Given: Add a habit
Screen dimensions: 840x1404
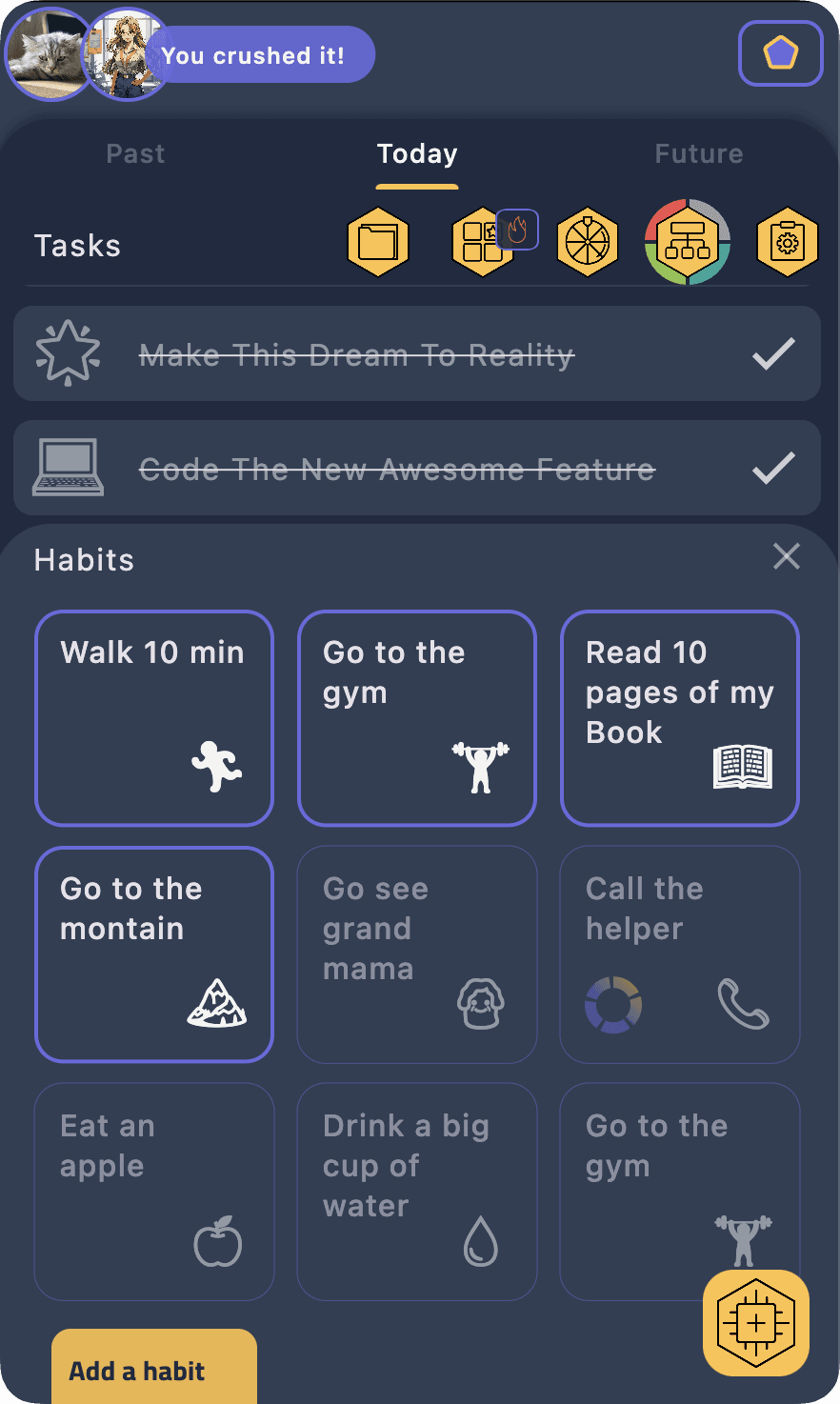Looking at the screenshot, I should [154, 1370].
